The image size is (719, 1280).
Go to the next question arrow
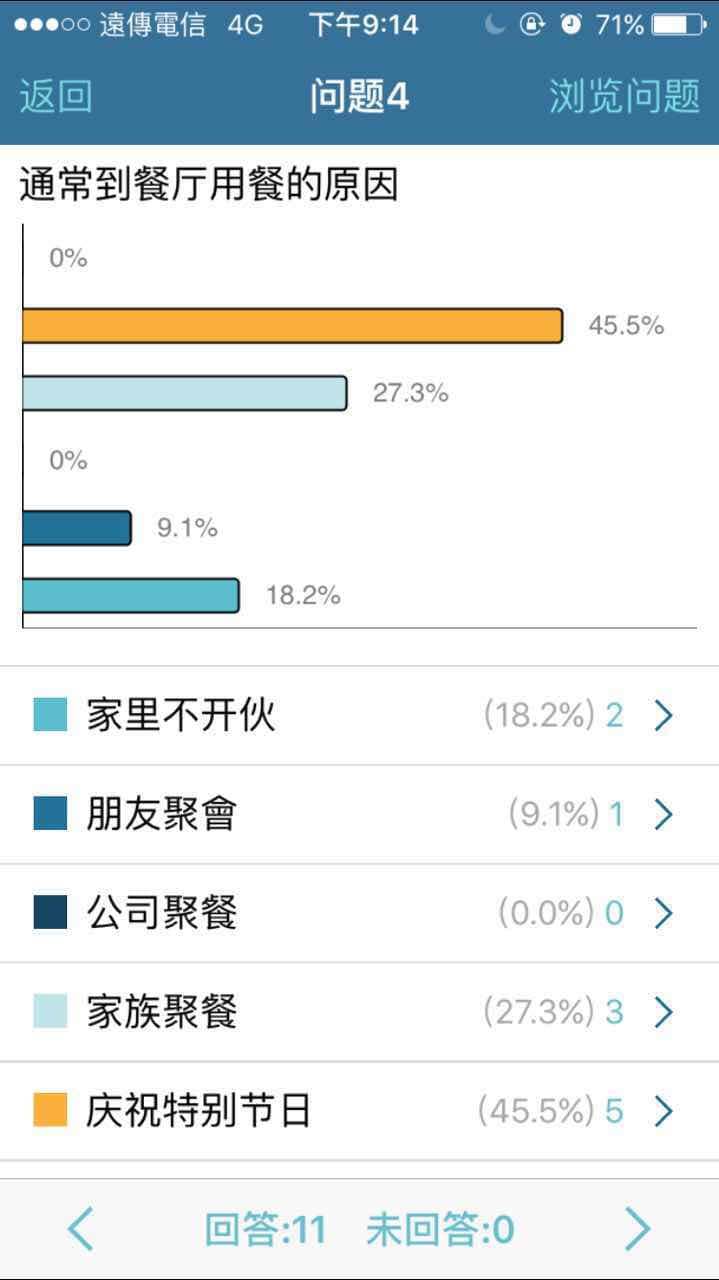(x=638, y=1229)
